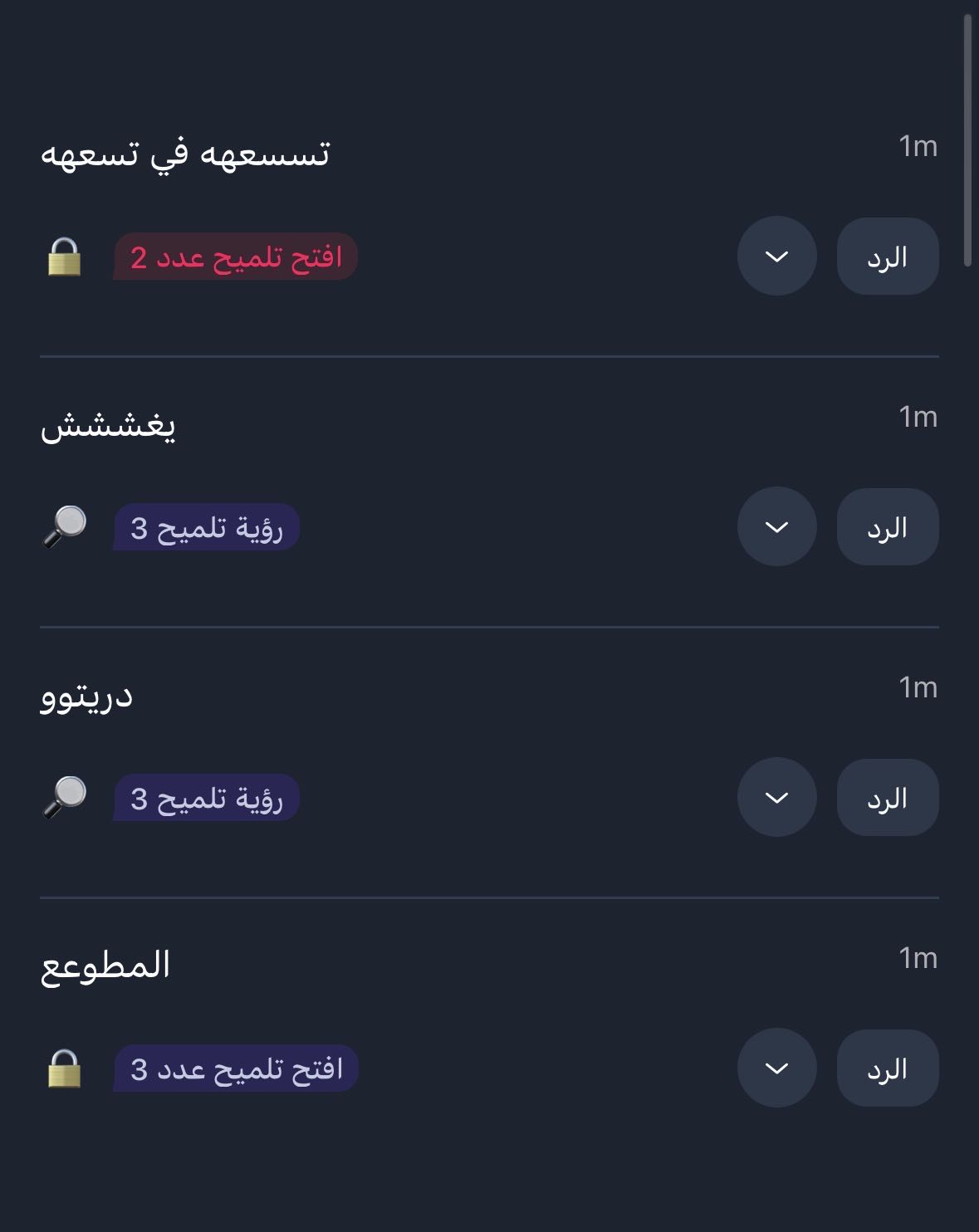Viewport: 979px width, 1232px height.
Task: Tap الرد for message المطوعع
Action: [x=887, y=1068]
